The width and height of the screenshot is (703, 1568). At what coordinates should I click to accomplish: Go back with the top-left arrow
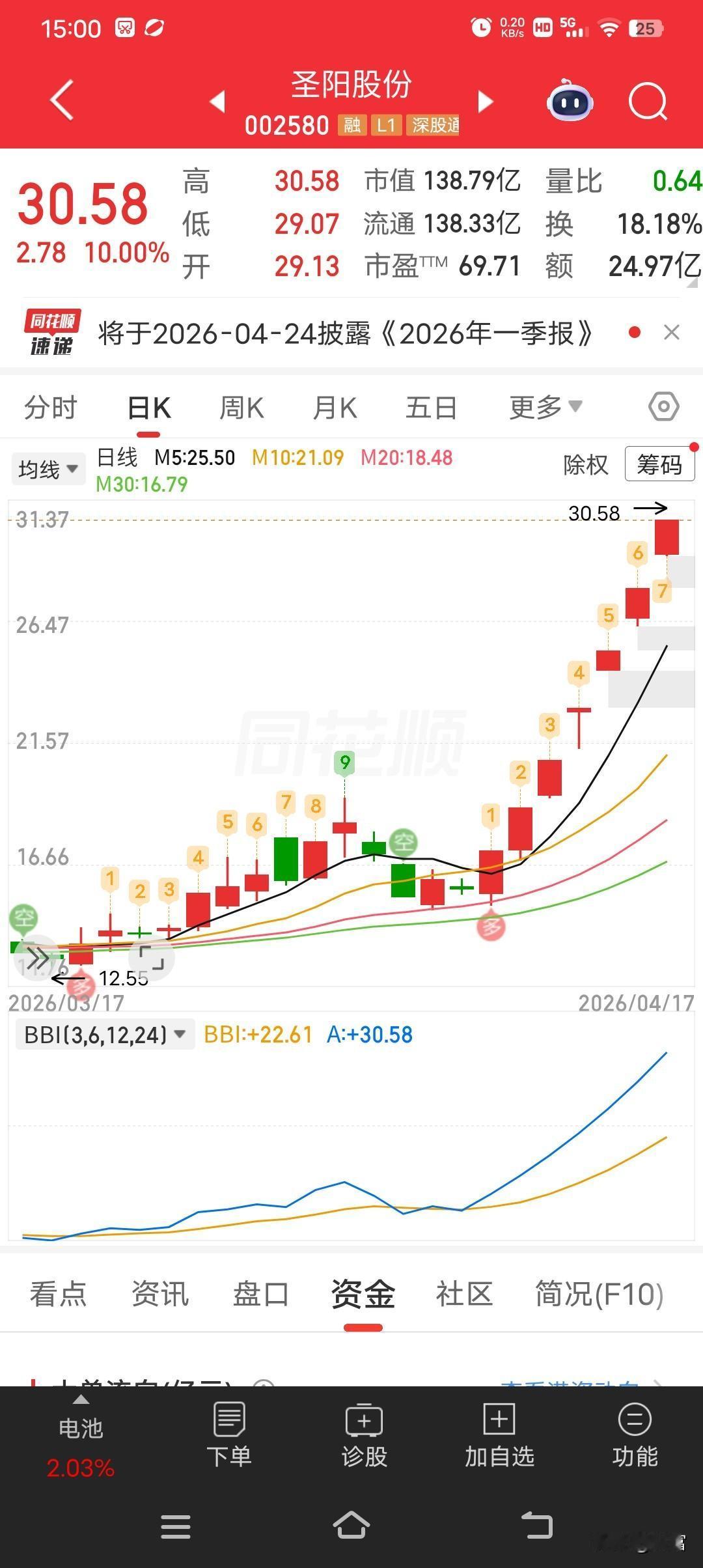[x=62, y=101]
